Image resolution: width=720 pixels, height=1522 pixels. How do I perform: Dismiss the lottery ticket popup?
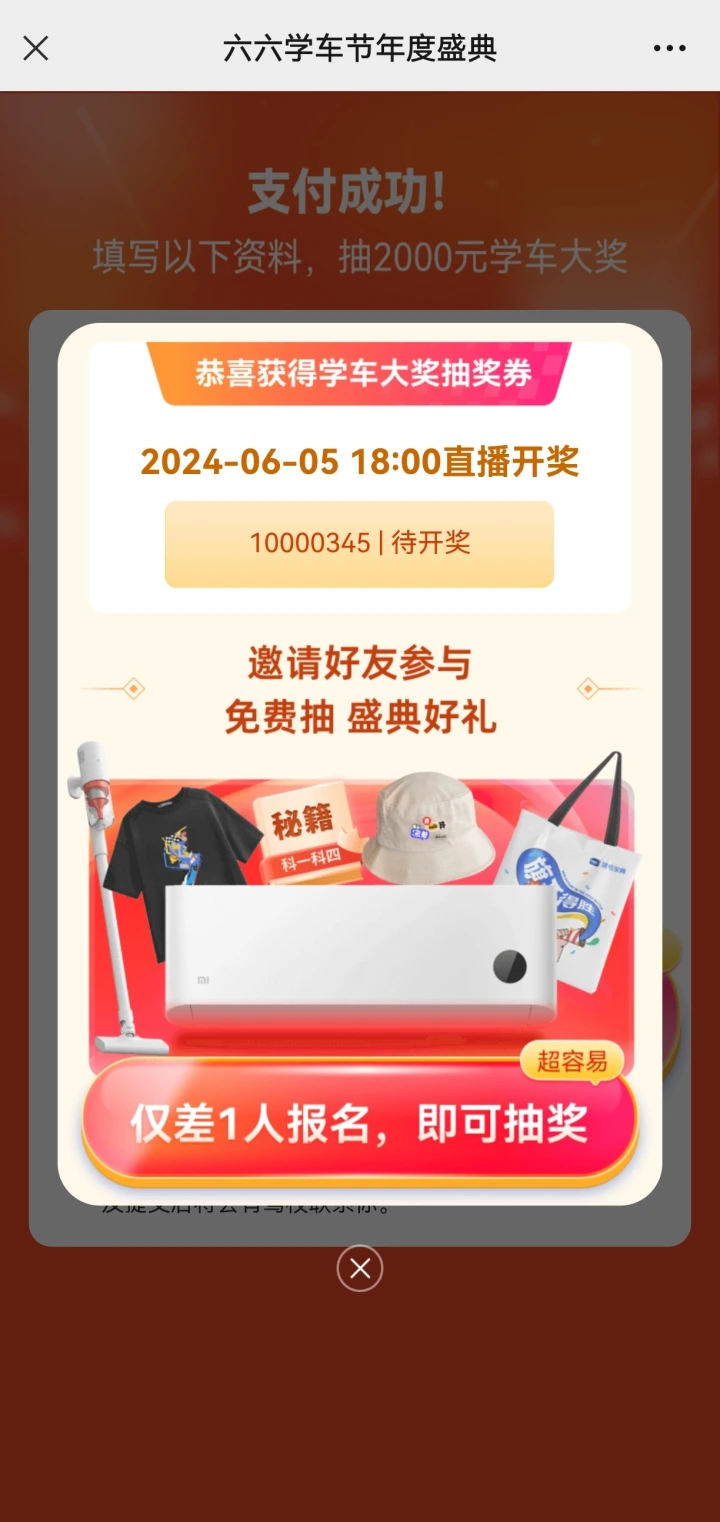pyautogui.click(x=360, y=1269)
